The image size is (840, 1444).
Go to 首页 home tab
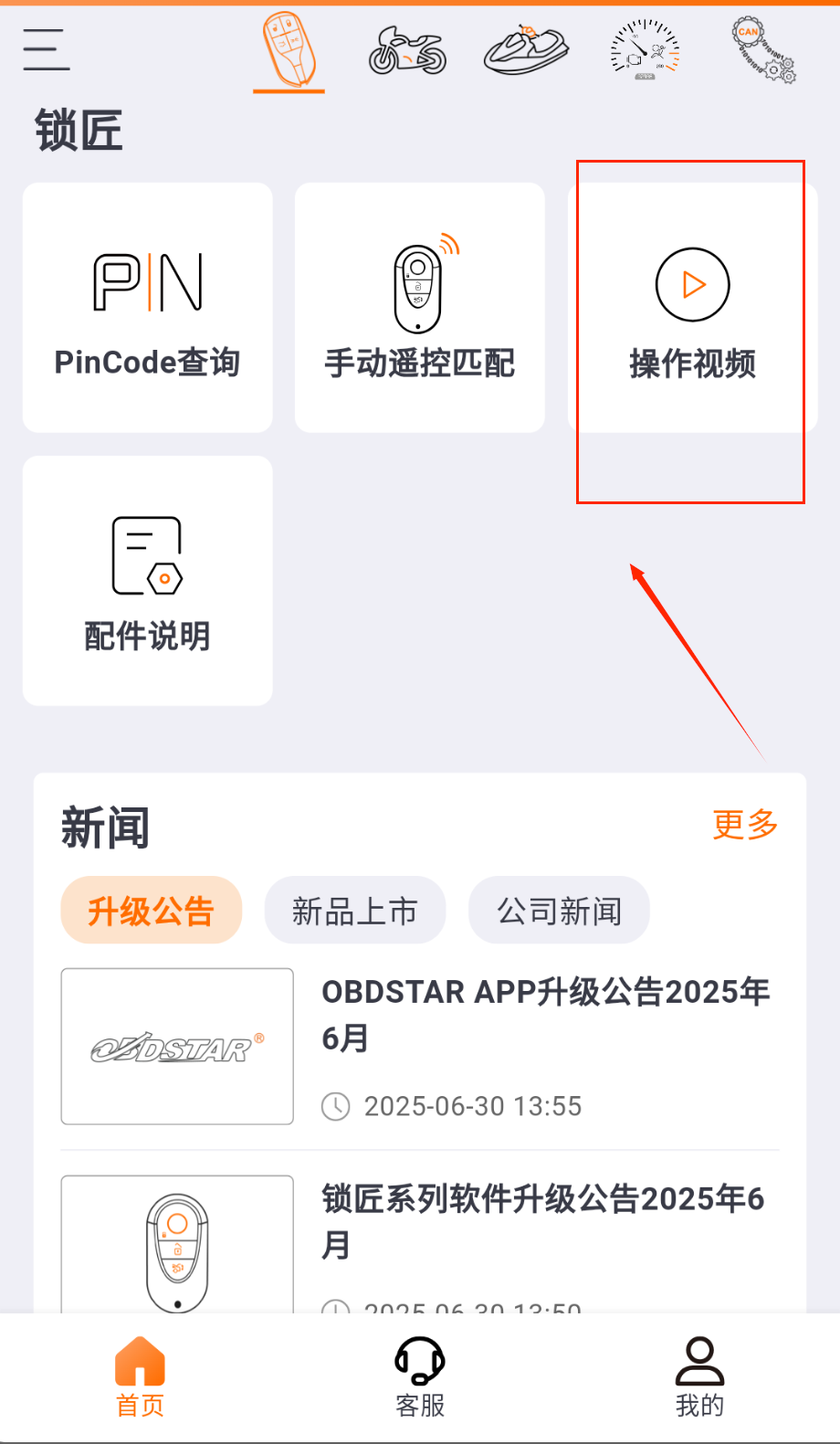coord(140,1377)
